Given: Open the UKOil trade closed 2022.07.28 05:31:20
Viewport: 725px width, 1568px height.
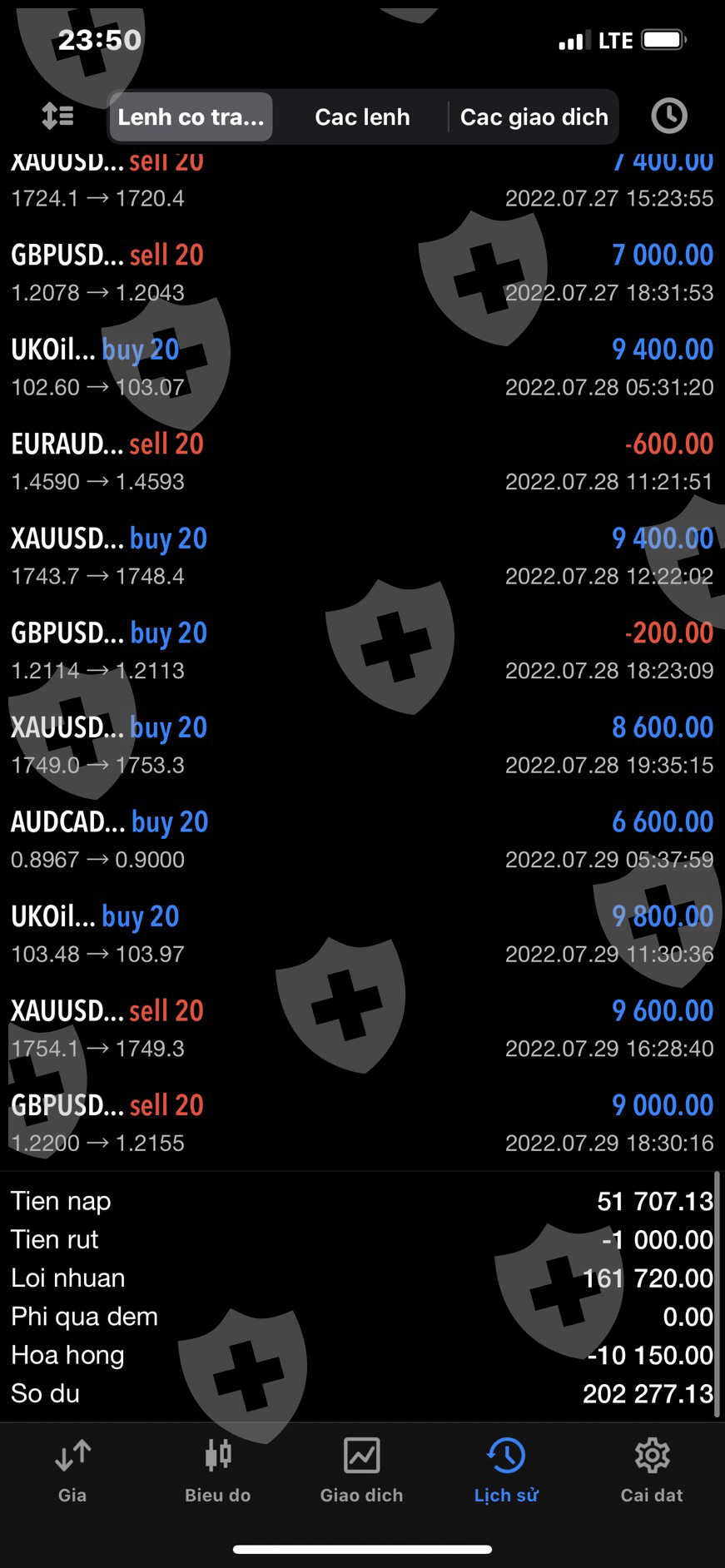Looking at the screenshot, I should pos(362,367).
